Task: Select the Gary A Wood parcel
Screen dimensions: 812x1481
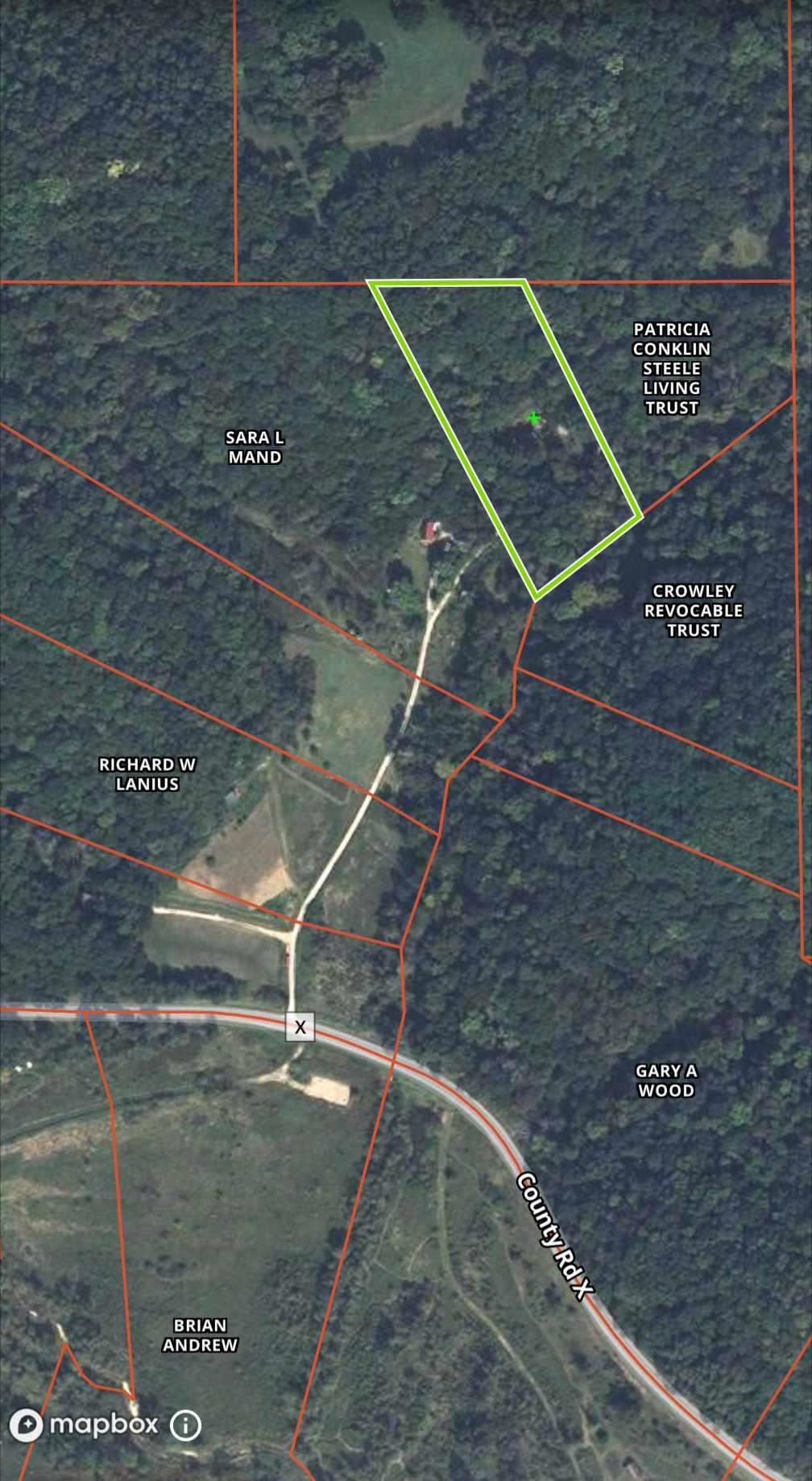Action: pyautogui.click(x=665, y=1081)
